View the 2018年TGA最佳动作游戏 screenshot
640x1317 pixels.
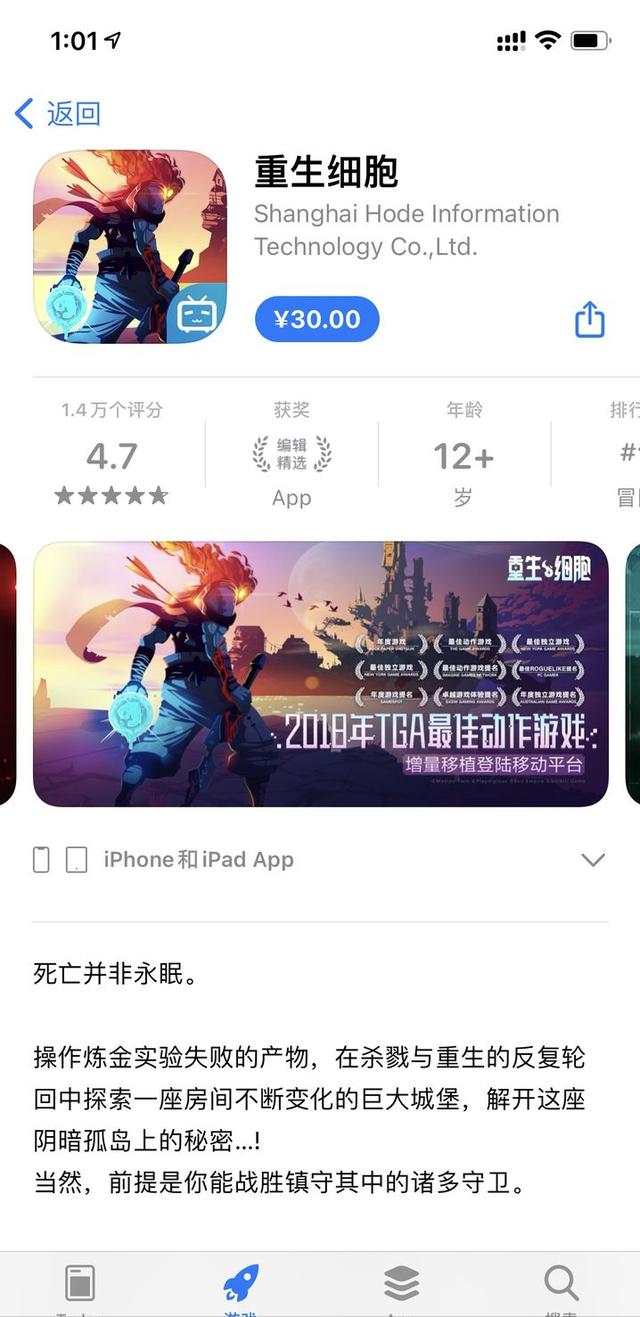(321, 674)
